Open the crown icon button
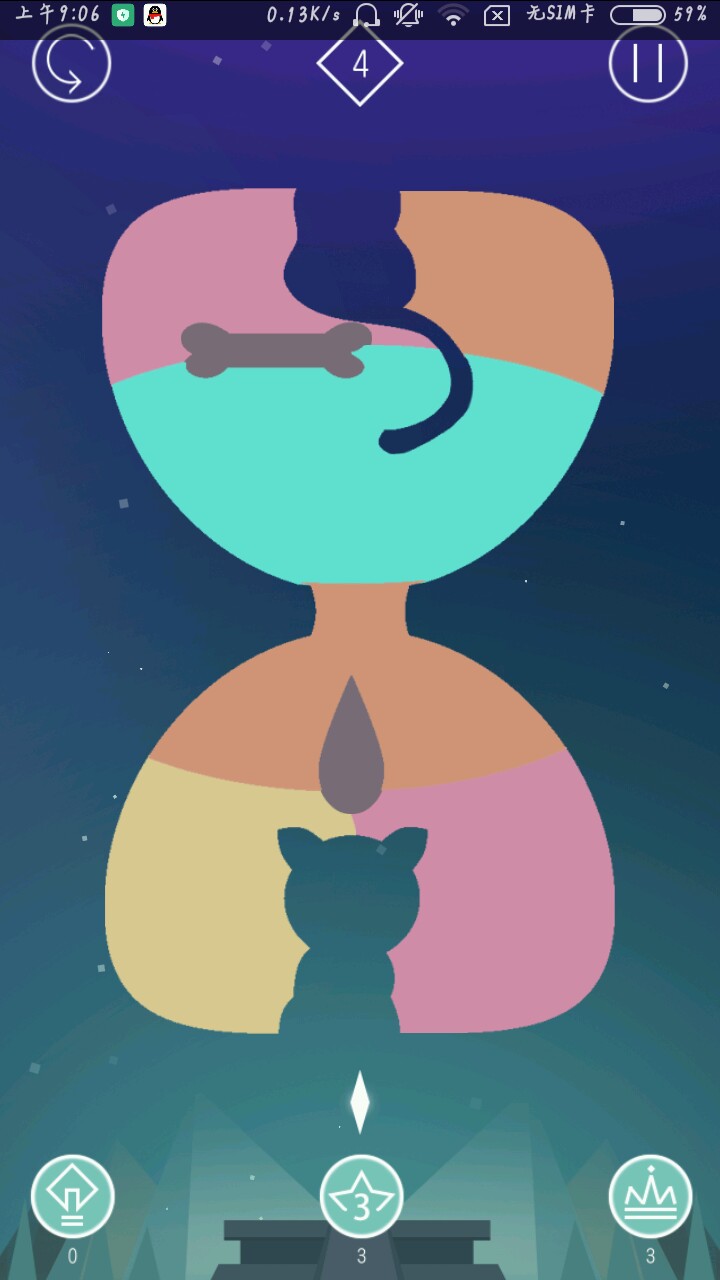The image size is (720, 1280). (650, 1196)
